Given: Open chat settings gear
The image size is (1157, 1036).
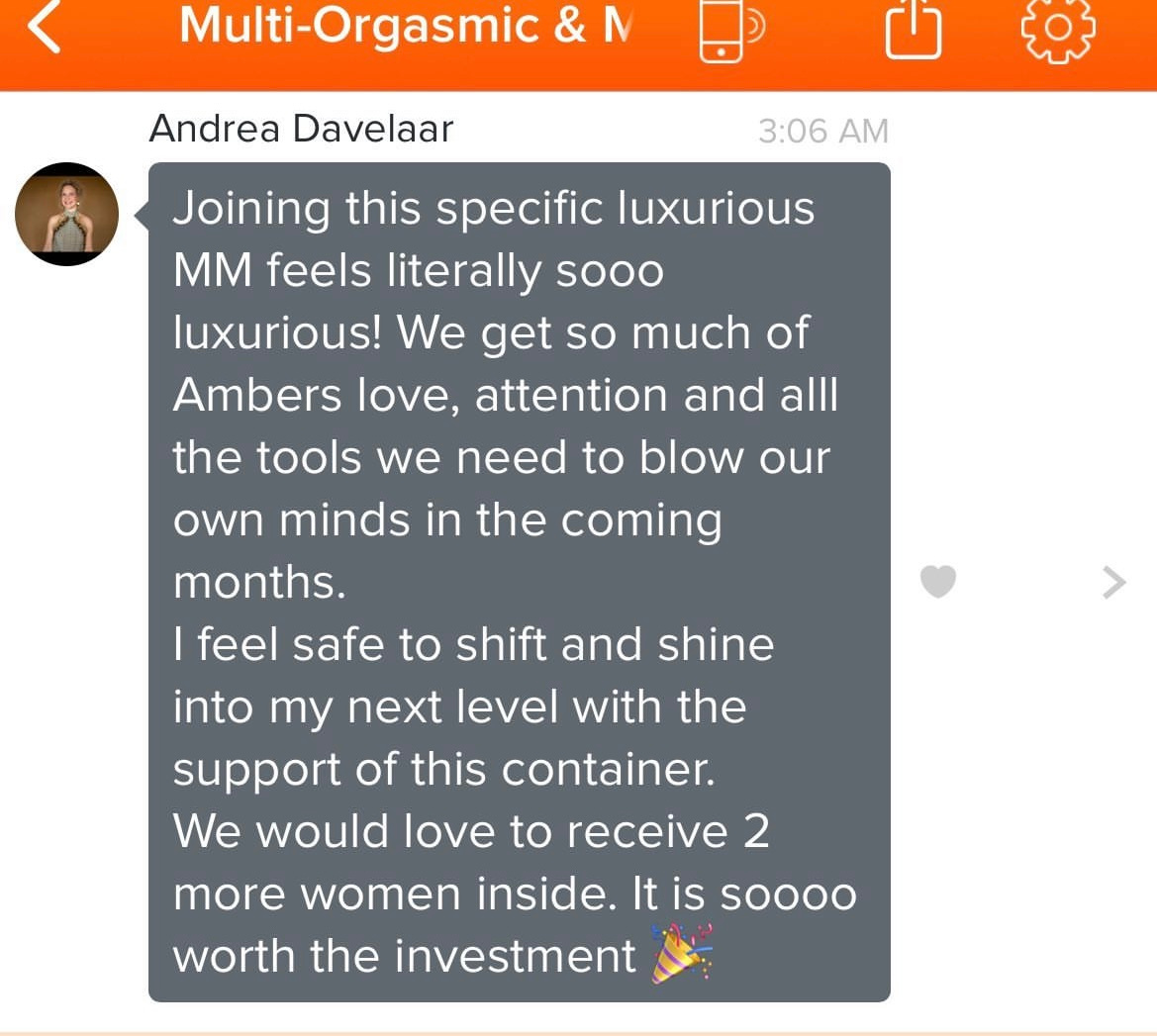Looking at the screenshot, I should point(1057,30).
